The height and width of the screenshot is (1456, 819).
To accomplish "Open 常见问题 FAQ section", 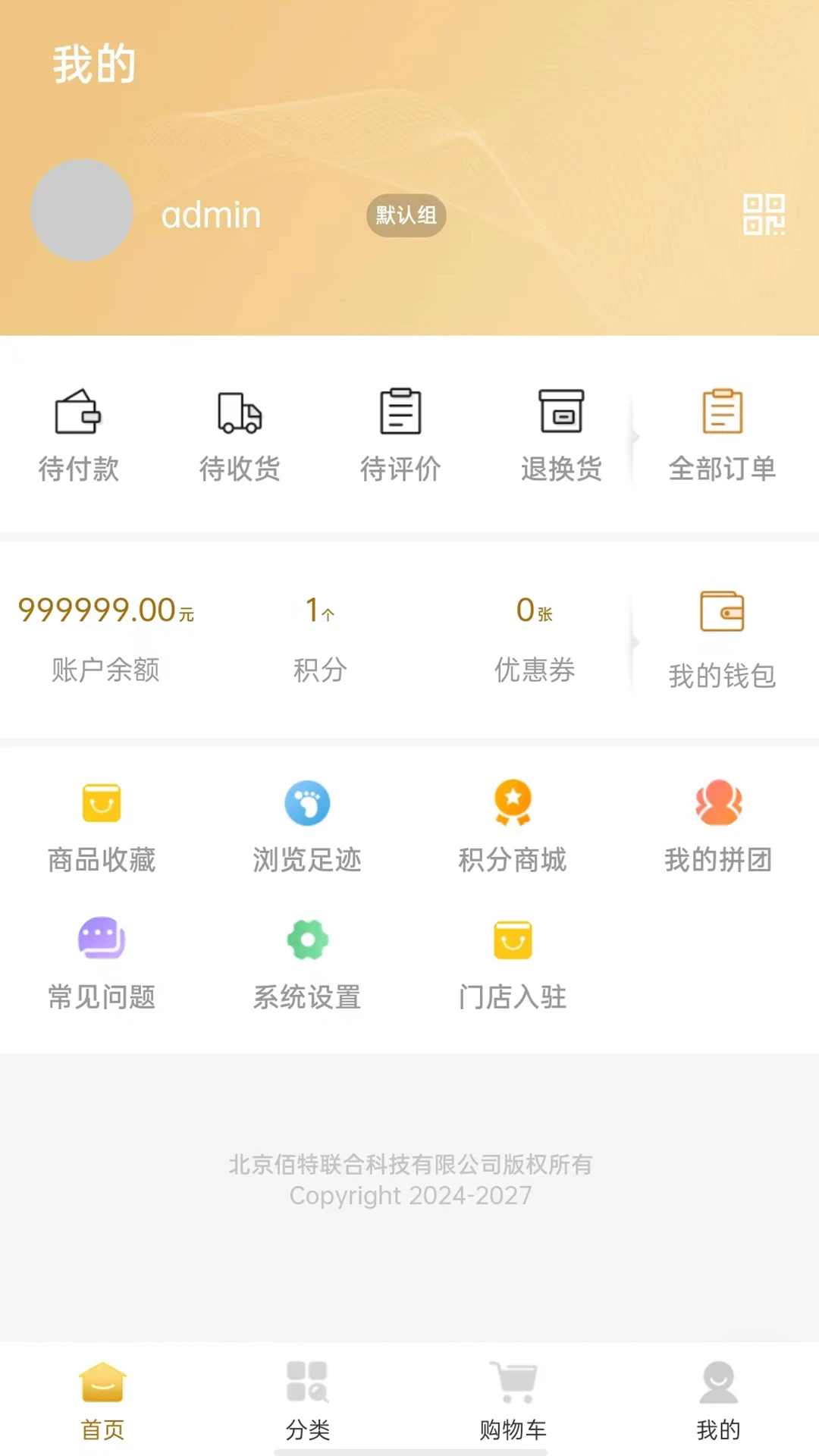I will click(x=101, y=963).
